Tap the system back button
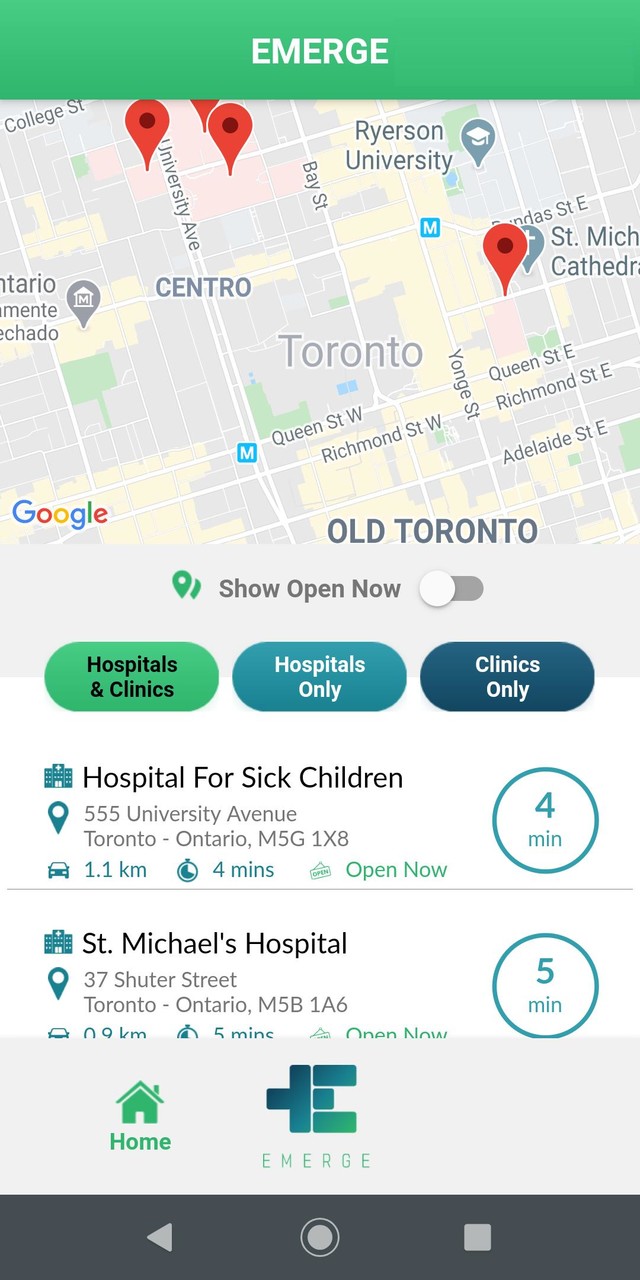Viewport: 640px width, 1280px height. [x=160, y=1238]
